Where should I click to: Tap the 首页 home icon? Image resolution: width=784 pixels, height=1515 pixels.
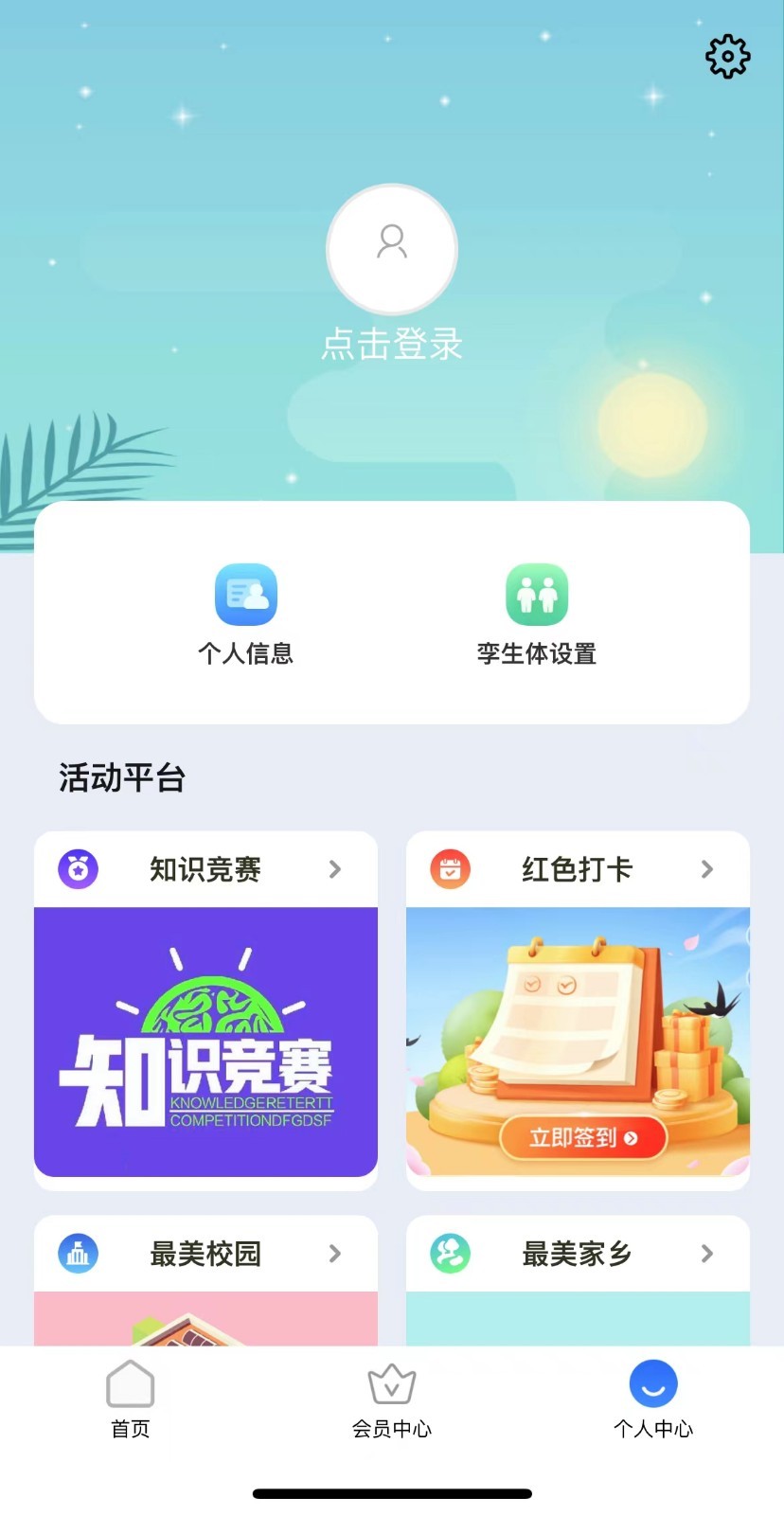pyautogui.click(x=130, y=1384)
